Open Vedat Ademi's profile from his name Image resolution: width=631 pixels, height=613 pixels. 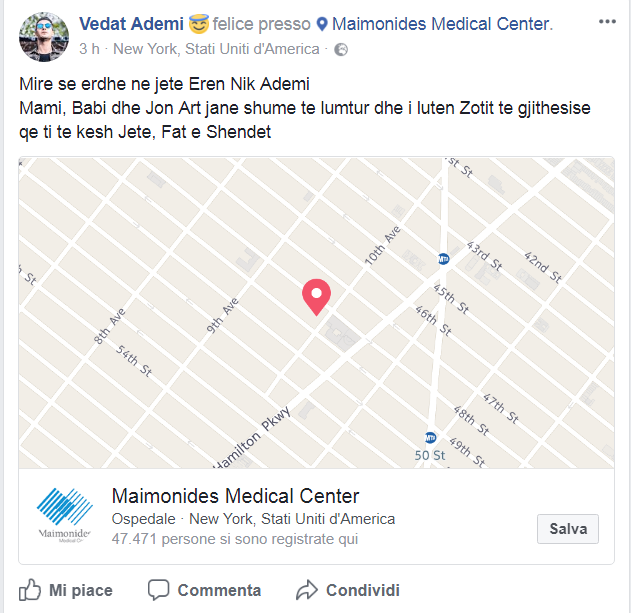(129, 23)
